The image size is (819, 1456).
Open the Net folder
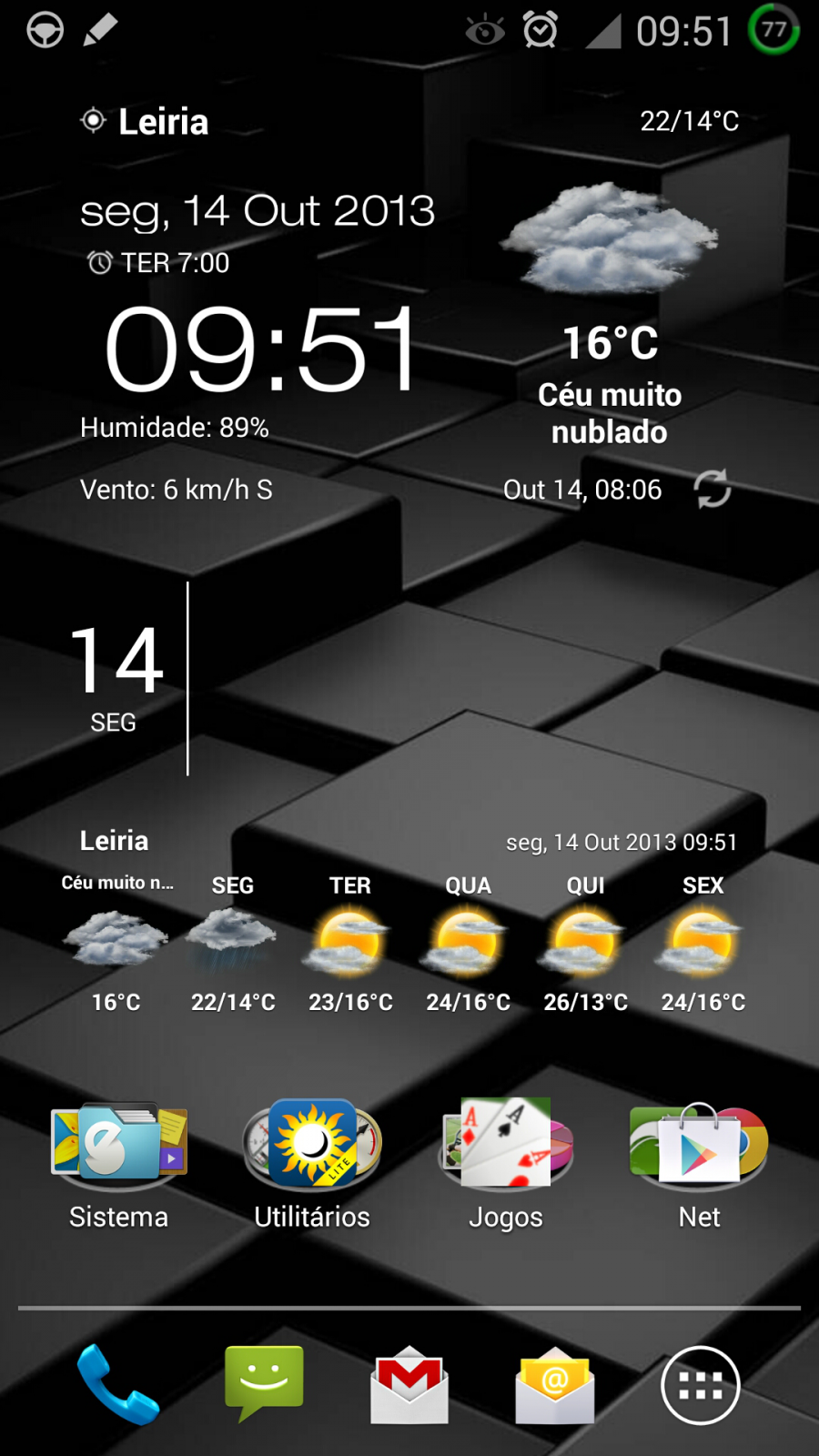(x=699, y=1167)
